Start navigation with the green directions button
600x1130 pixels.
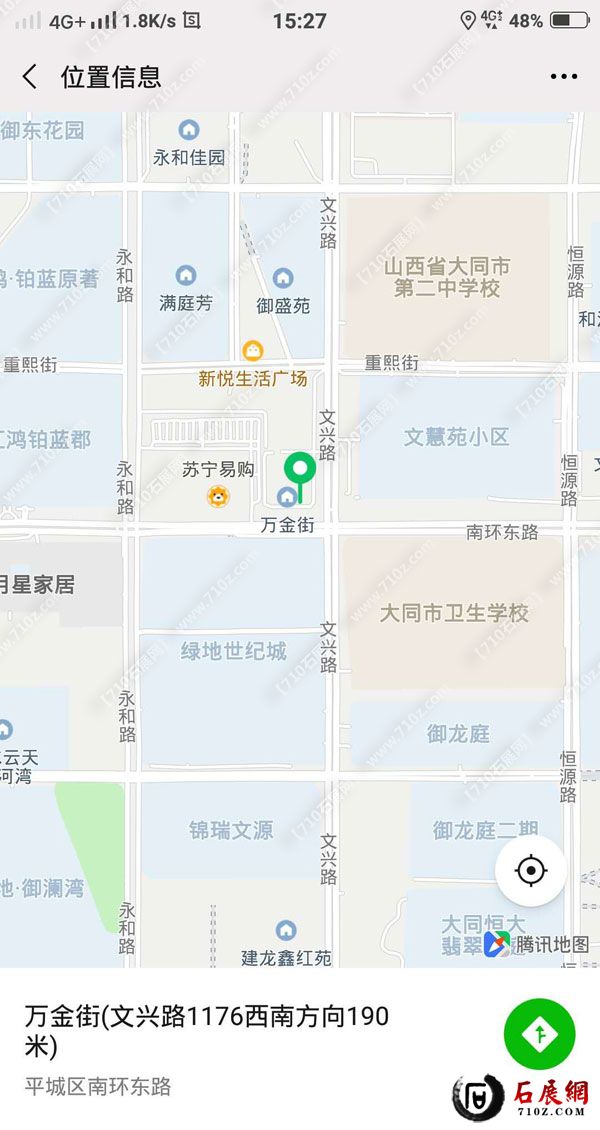(540, 1033)
